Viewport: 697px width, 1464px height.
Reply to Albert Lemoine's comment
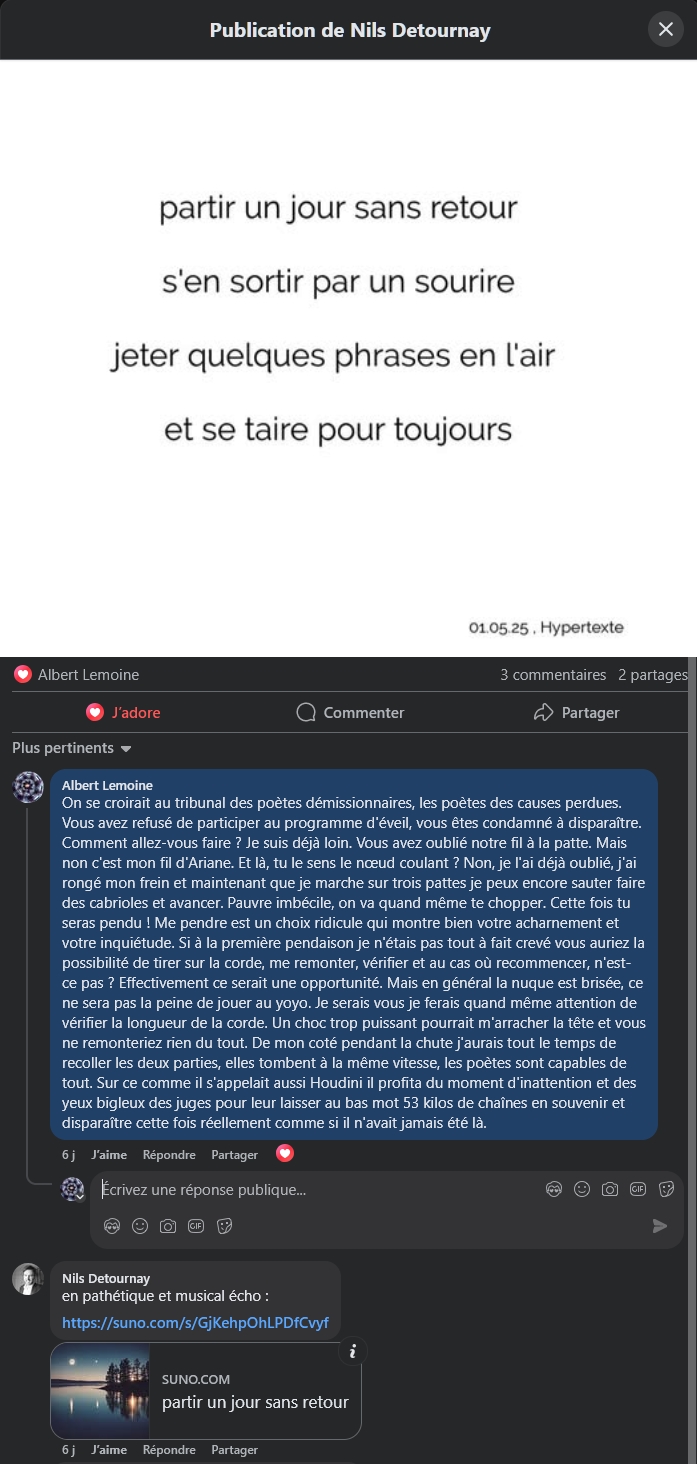[x=169, y=1154]
